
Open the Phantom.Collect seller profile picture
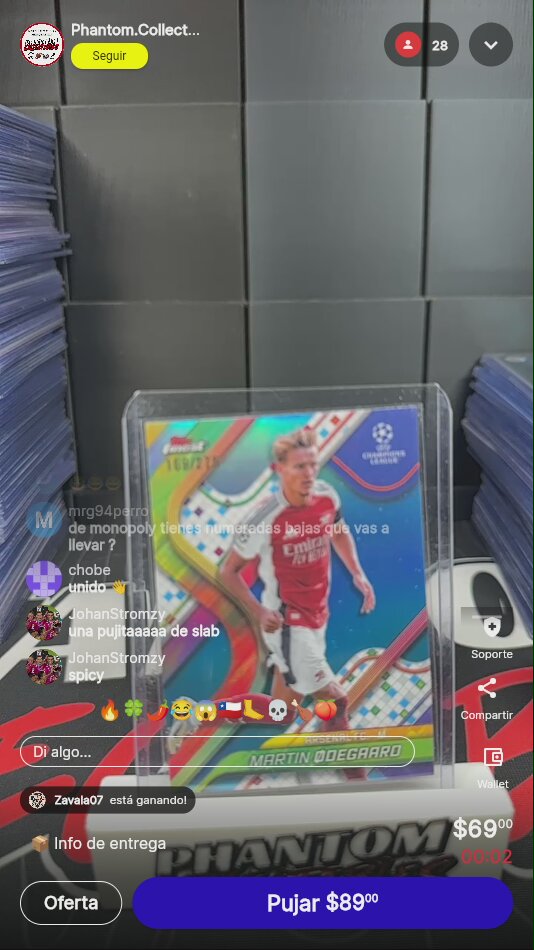pos(42,44)
